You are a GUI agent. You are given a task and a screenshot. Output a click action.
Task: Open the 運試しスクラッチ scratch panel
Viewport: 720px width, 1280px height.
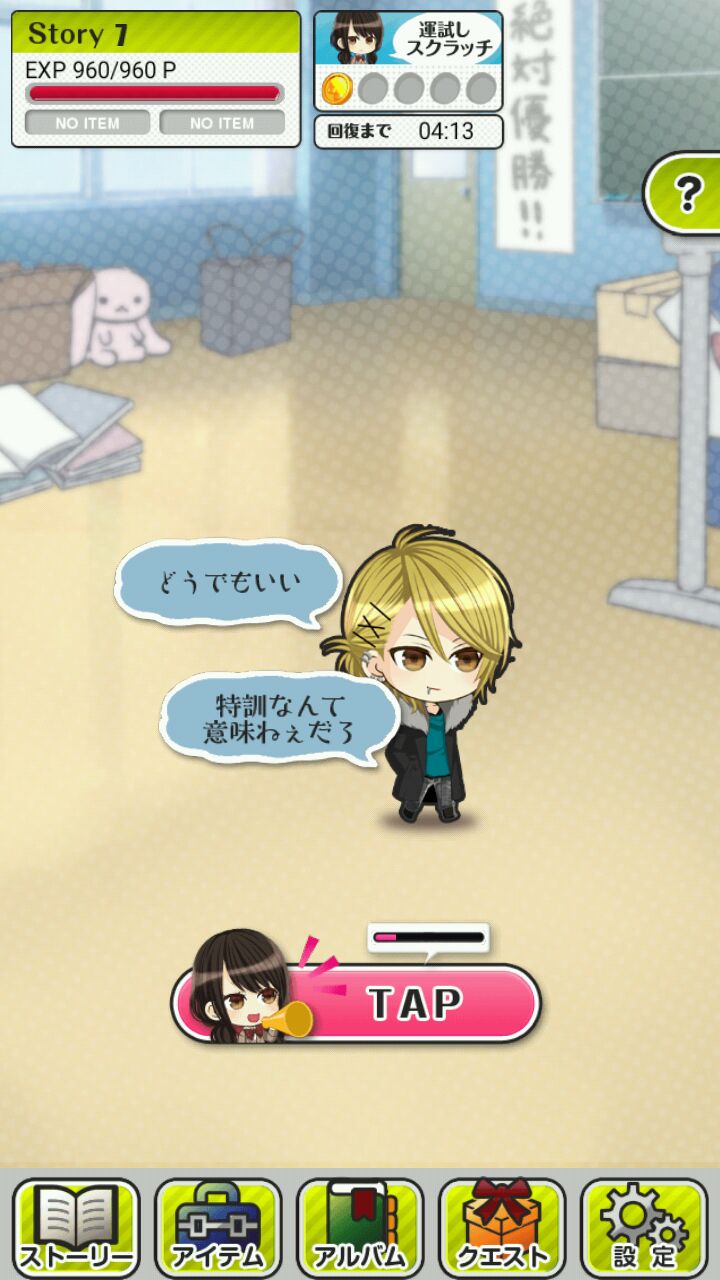point(408,60)
